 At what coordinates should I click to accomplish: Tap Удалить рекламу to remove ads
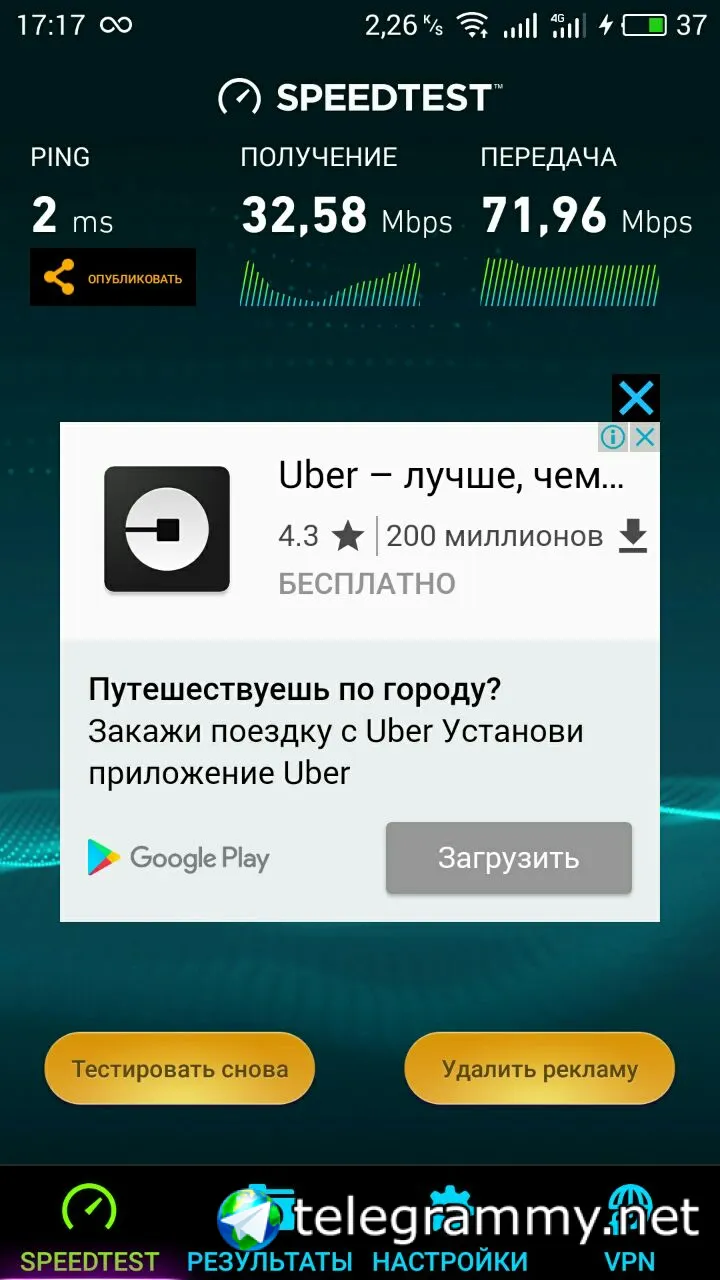coord(539,1069)
